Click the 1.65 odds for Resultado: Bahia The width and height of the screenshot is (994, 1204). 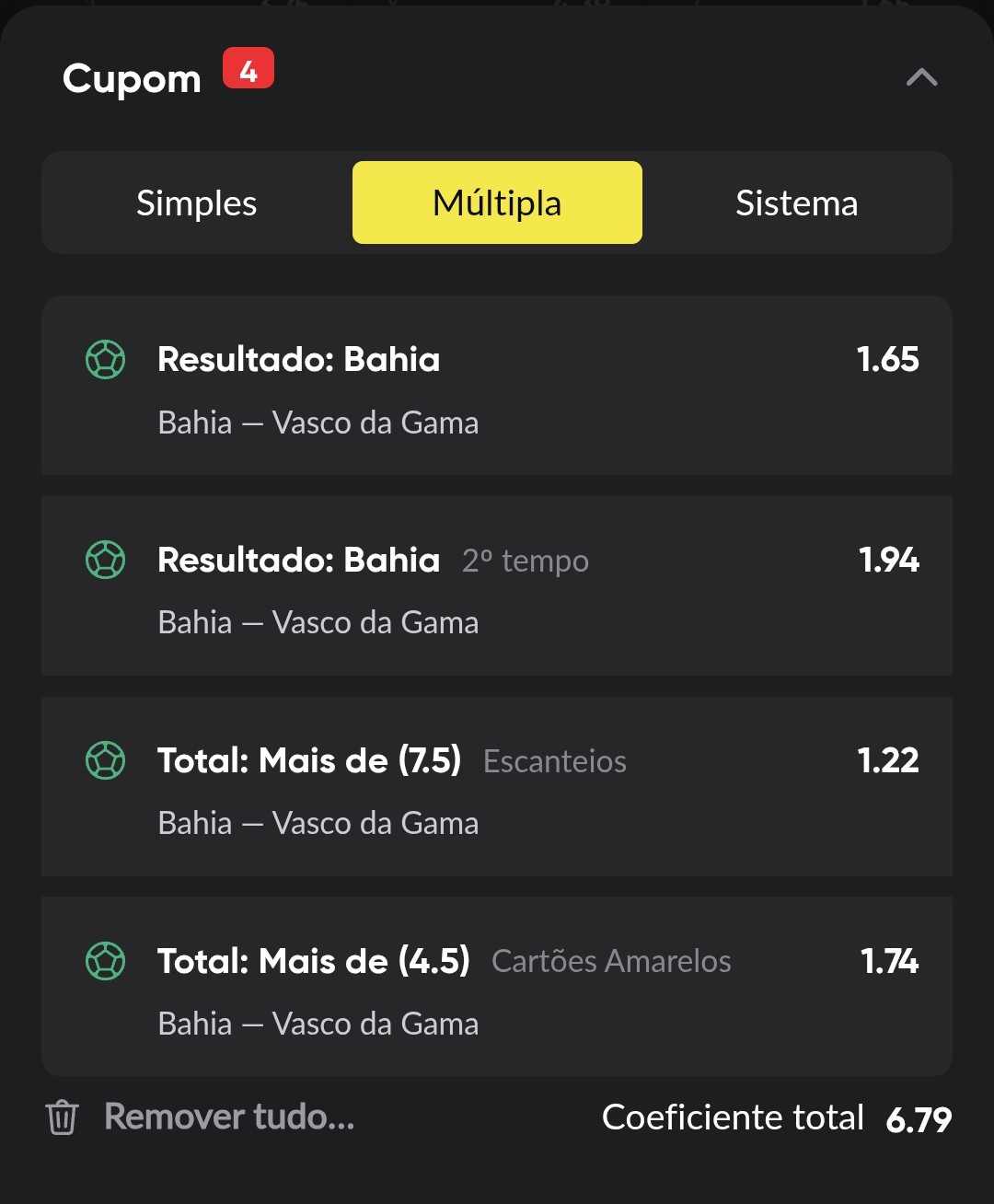click(x=888, y=360)
